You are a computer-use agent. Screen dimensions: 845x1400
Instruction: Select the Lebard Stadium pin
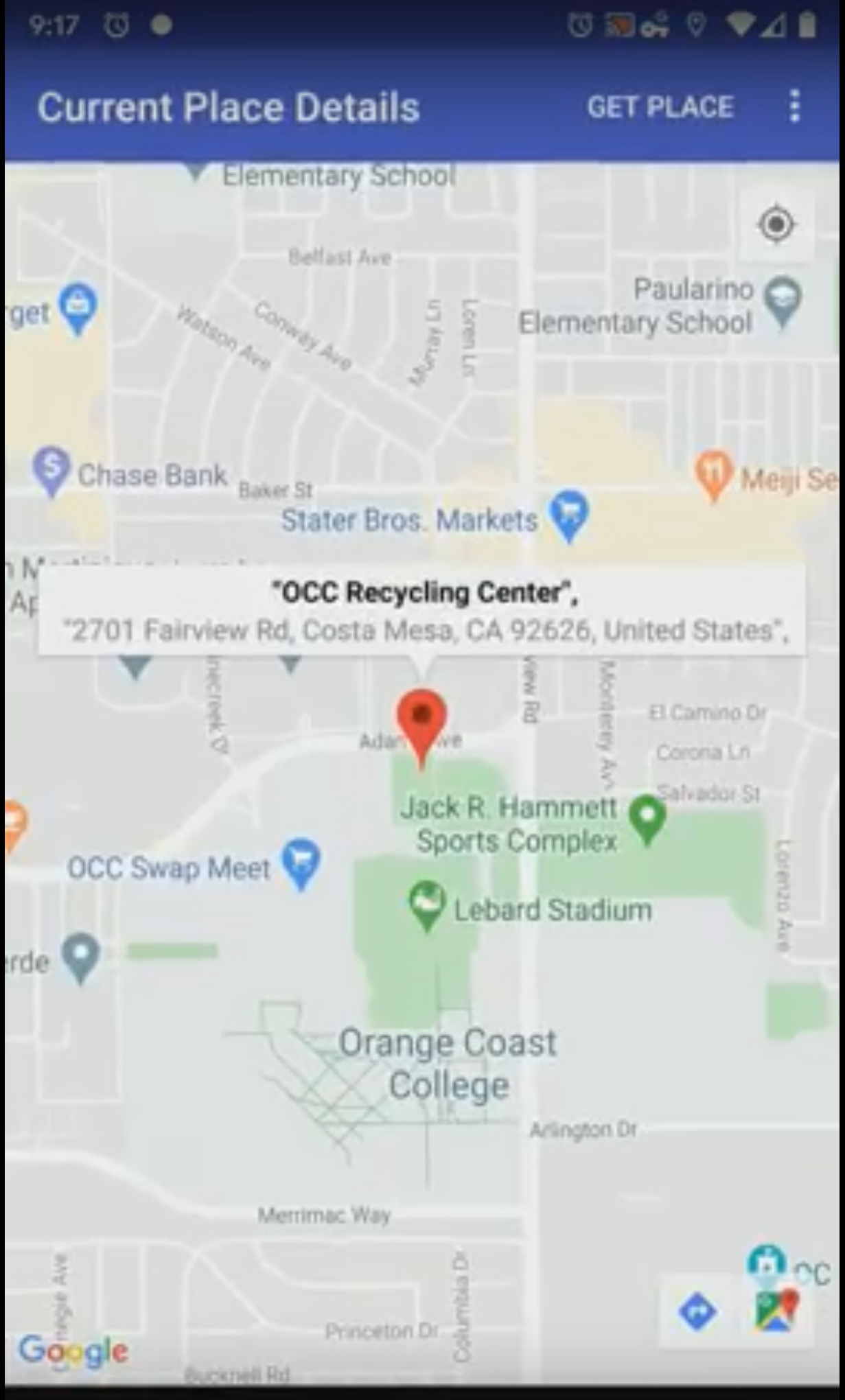pyautogui.click(x=427, y=902)
